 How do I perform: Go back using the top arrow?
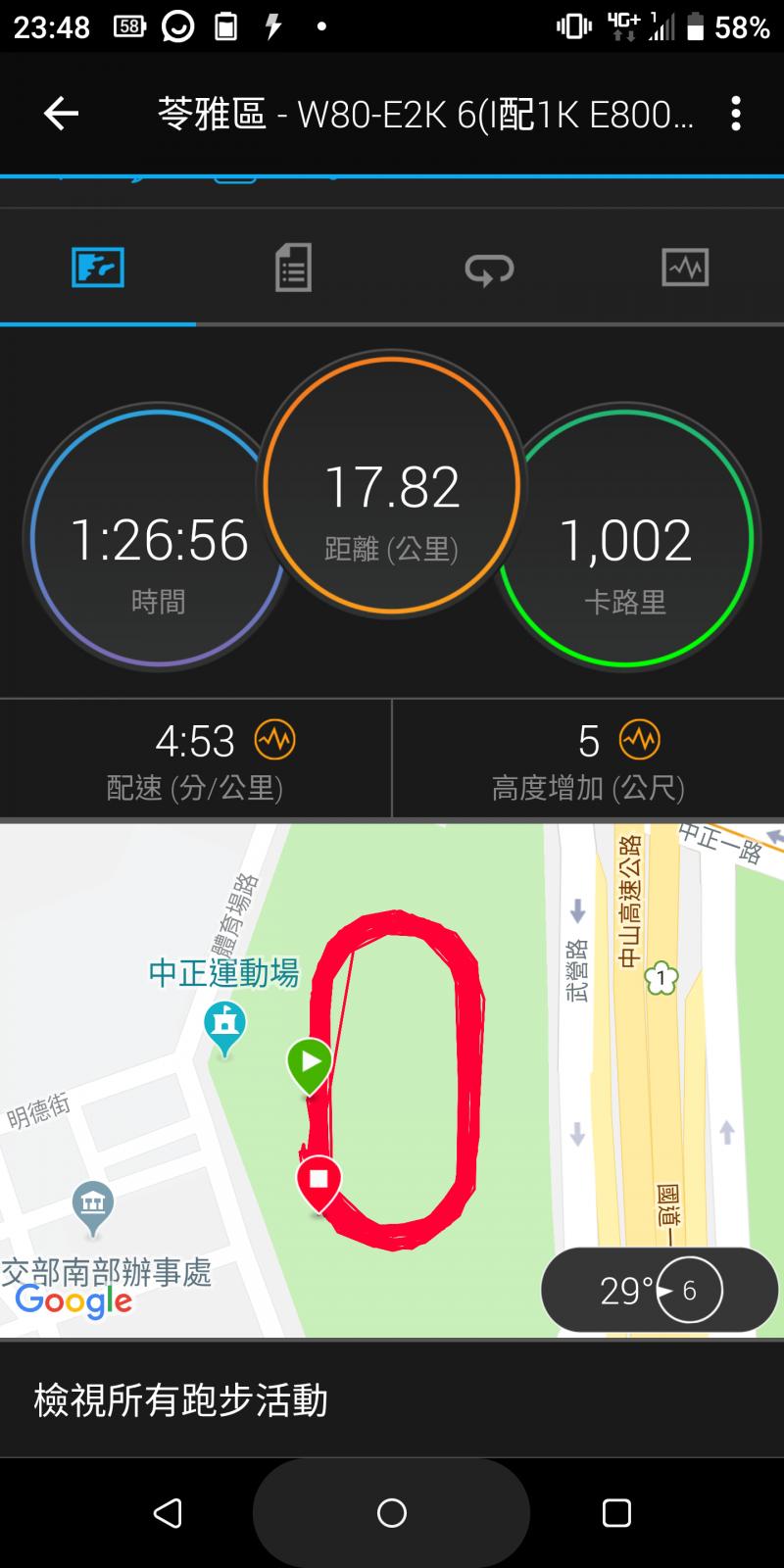point(61,114)
